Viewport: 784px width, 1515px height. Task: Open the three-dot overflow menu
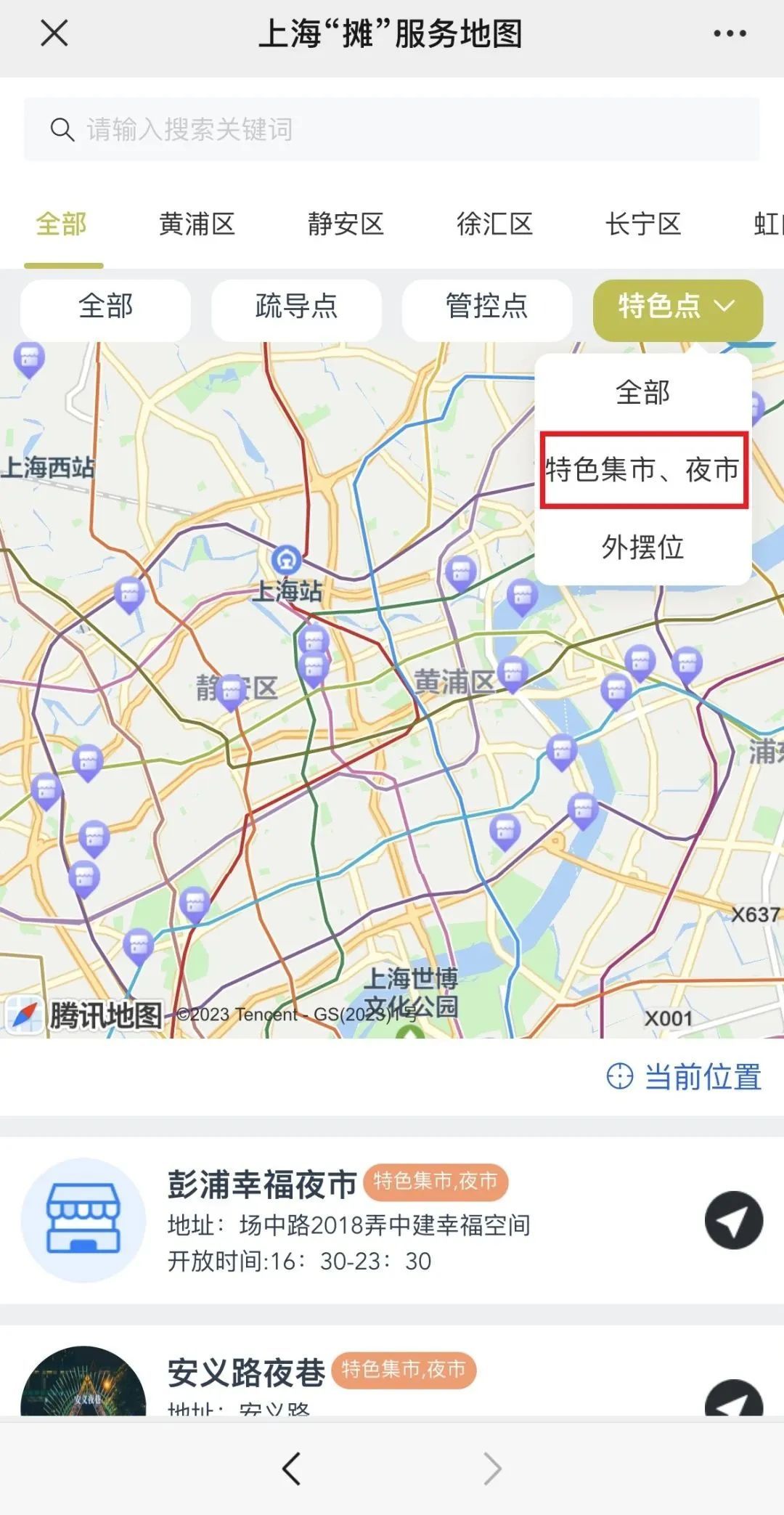(x=730, y=33)
